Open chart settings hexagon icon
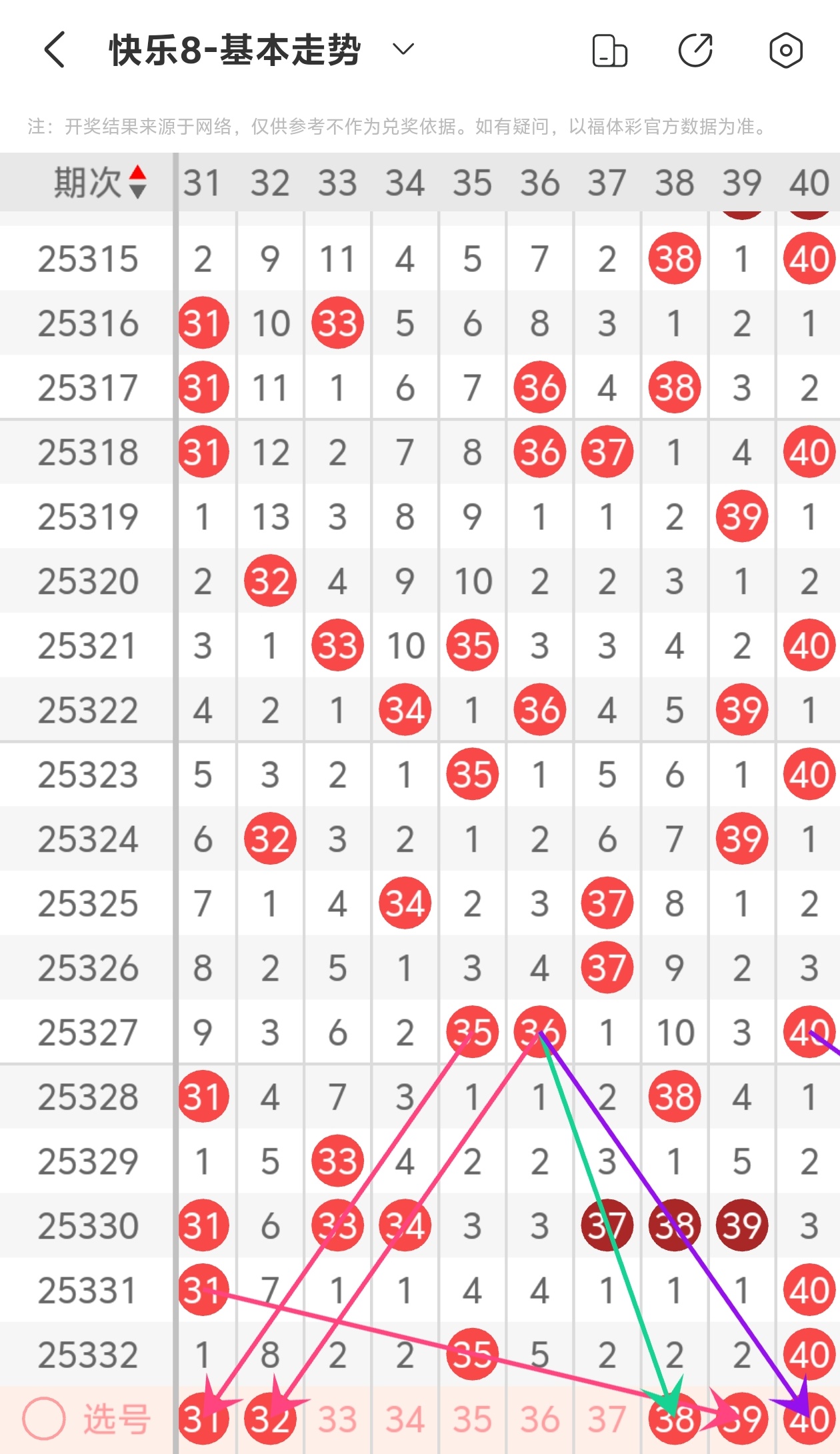 point(785,51)
